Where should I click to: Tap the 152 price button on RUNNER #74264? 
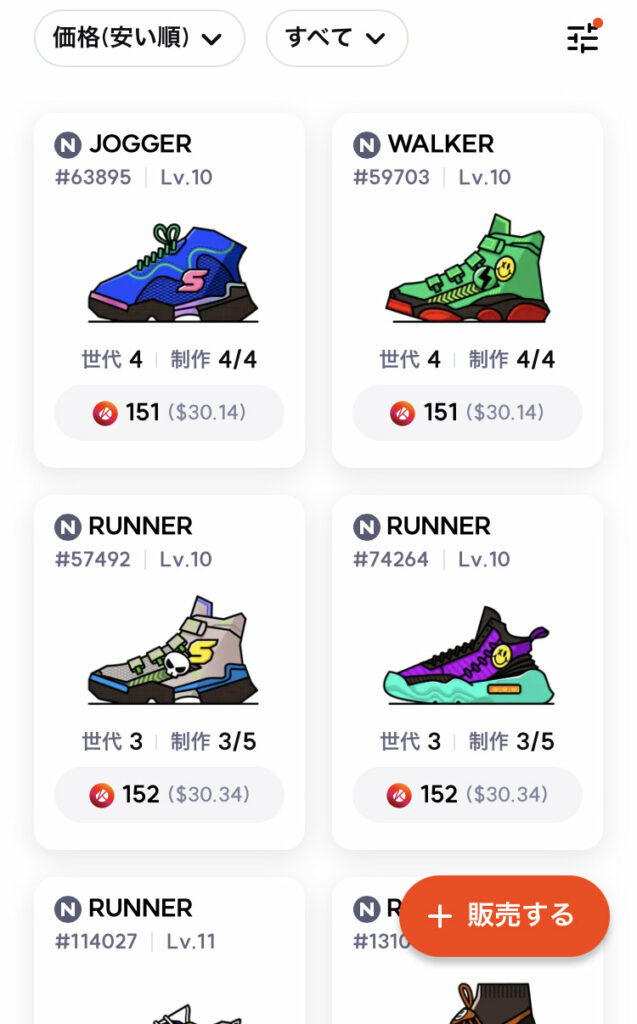tap(467, 795)
